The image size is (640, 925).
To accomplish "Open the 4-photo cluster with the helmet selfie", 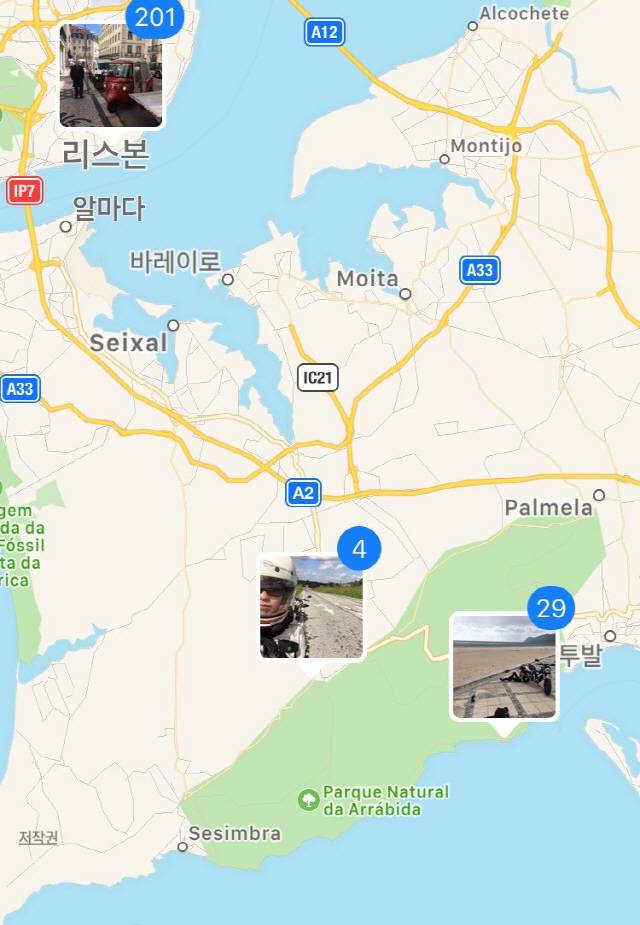I will [x=311, y=607].
